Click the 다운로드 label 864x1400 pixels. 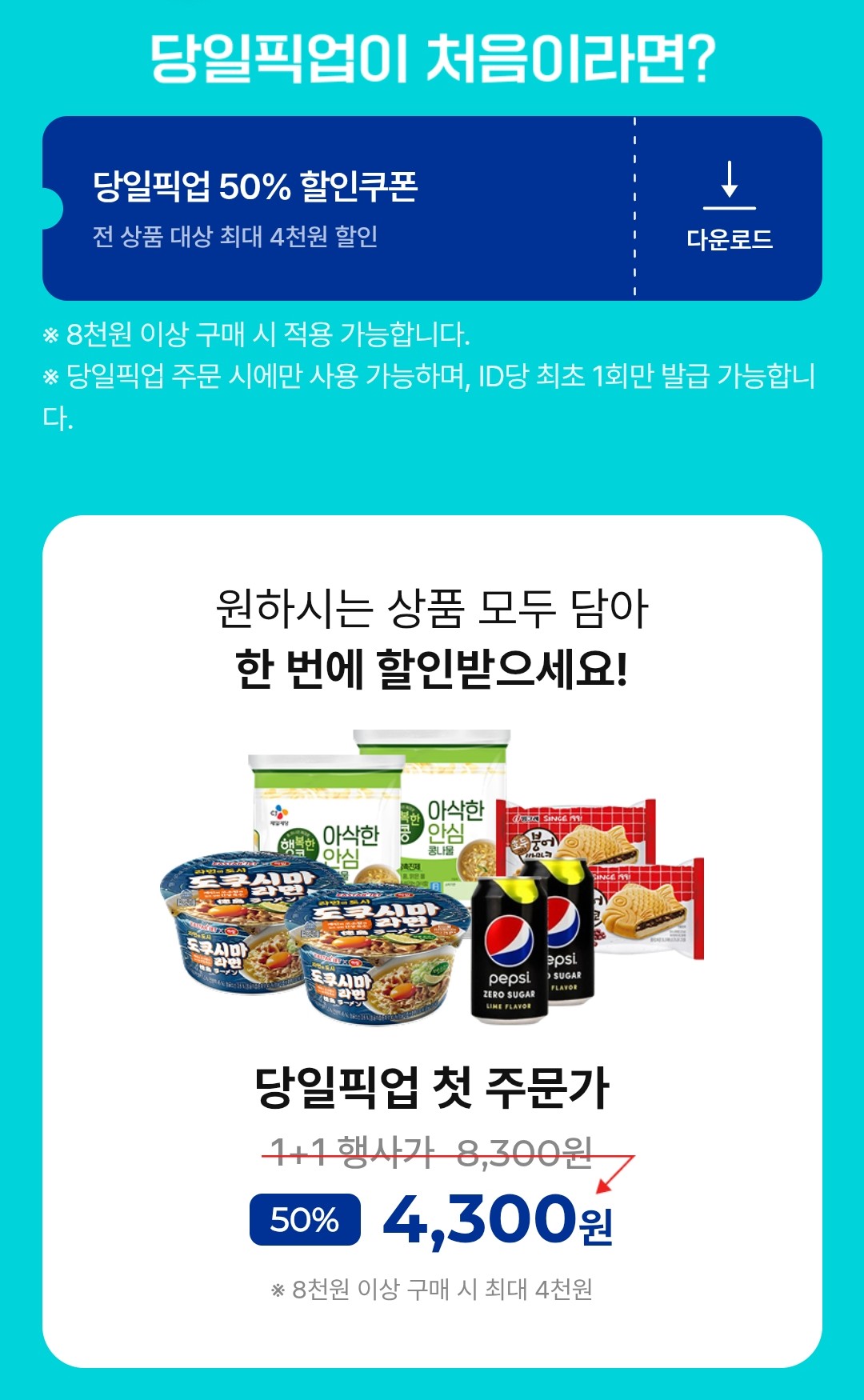coord(730,236)
